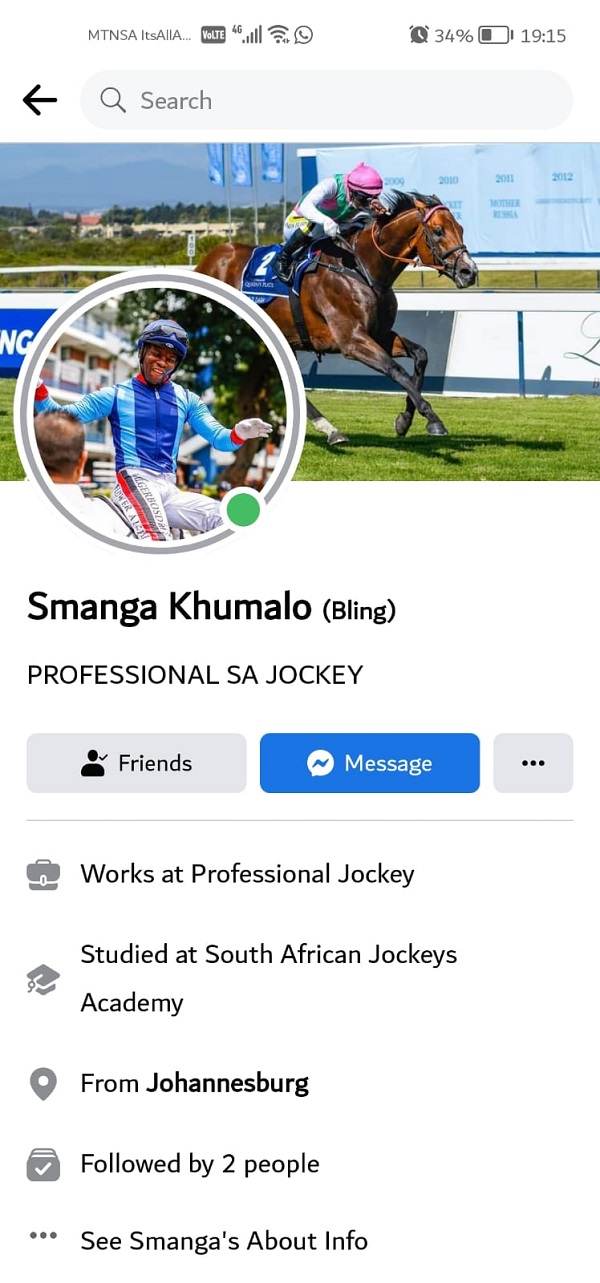Go back using the arrow icon

(x=40, y=100)
